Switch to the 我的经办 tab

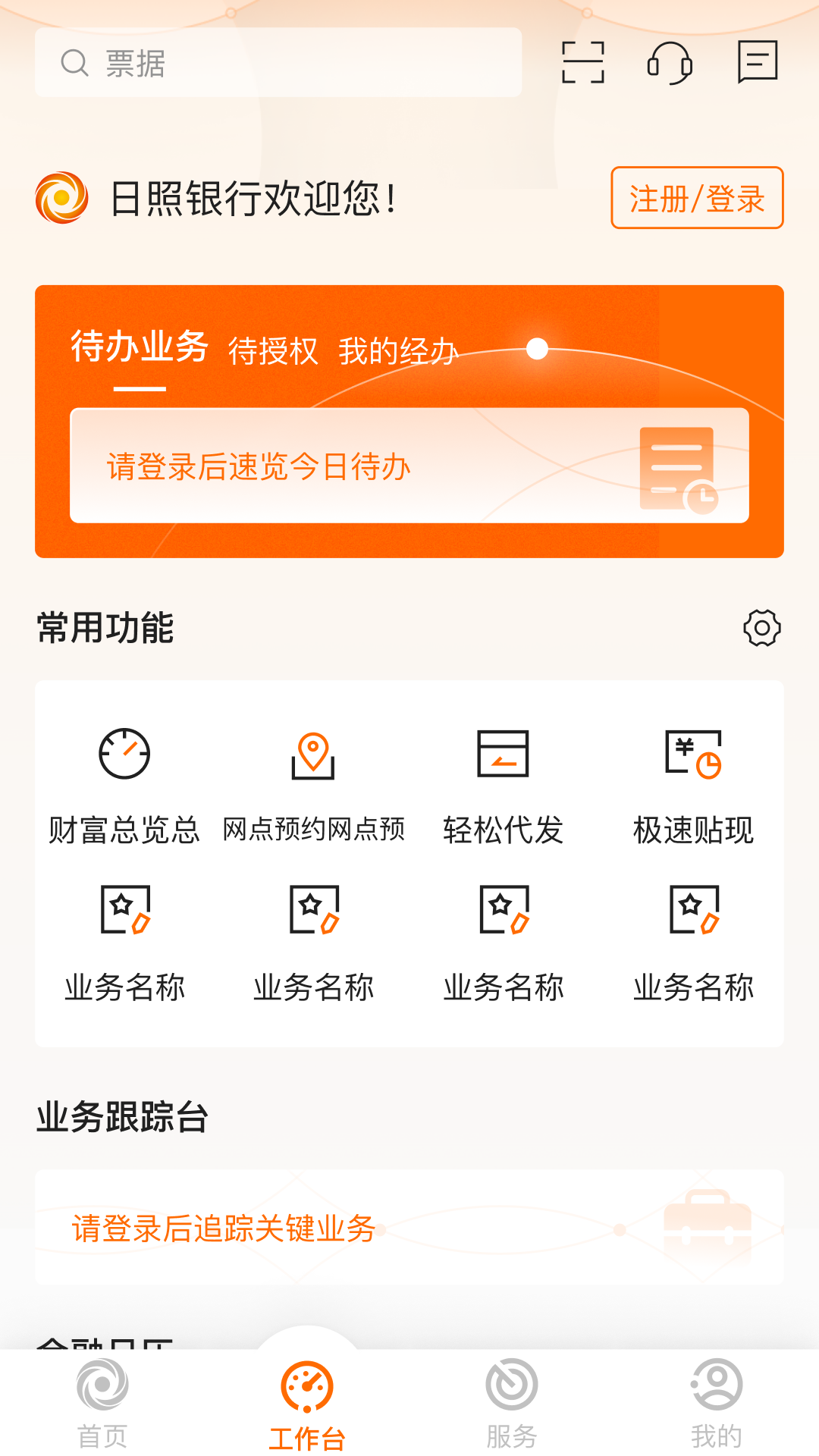coord(400,350)
